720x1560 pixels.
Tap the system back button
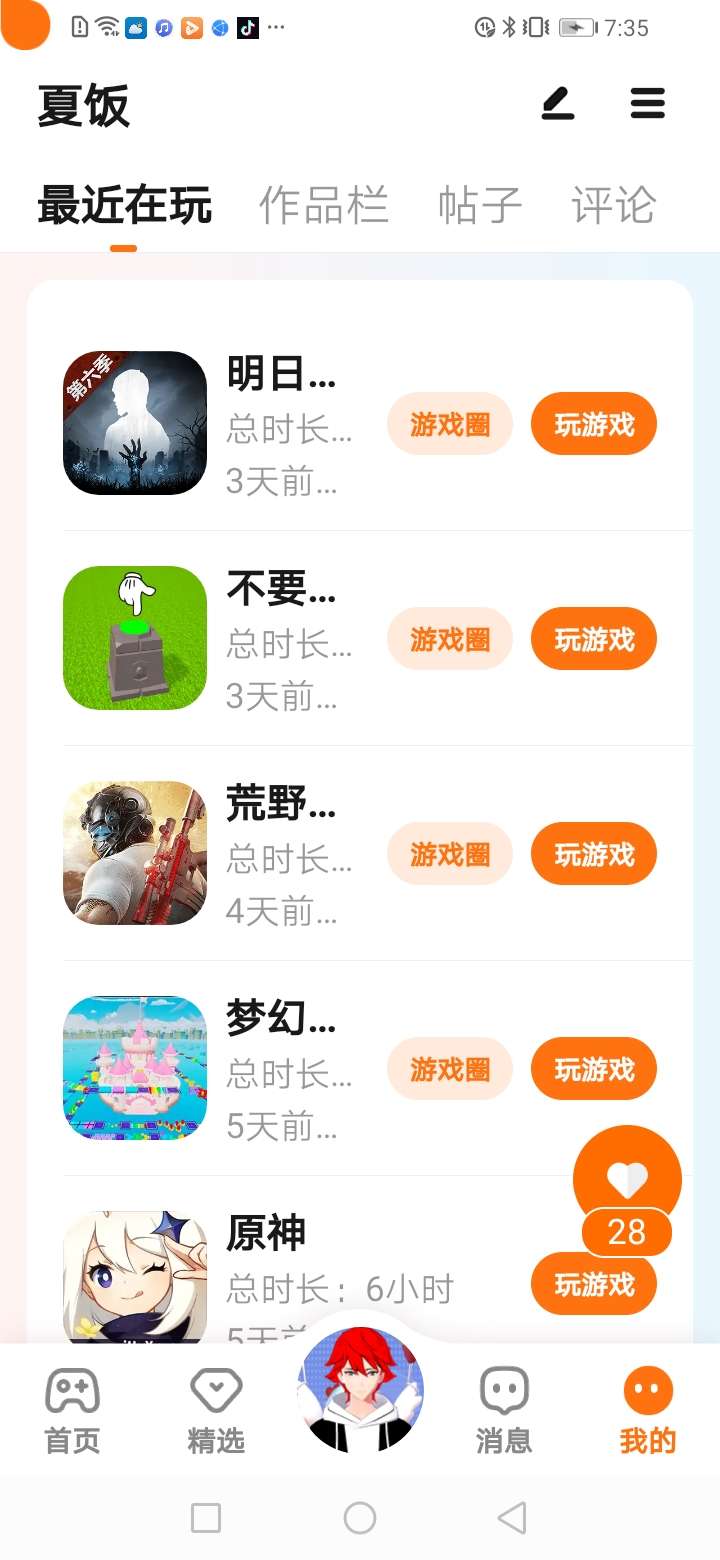click(512, 1518)
